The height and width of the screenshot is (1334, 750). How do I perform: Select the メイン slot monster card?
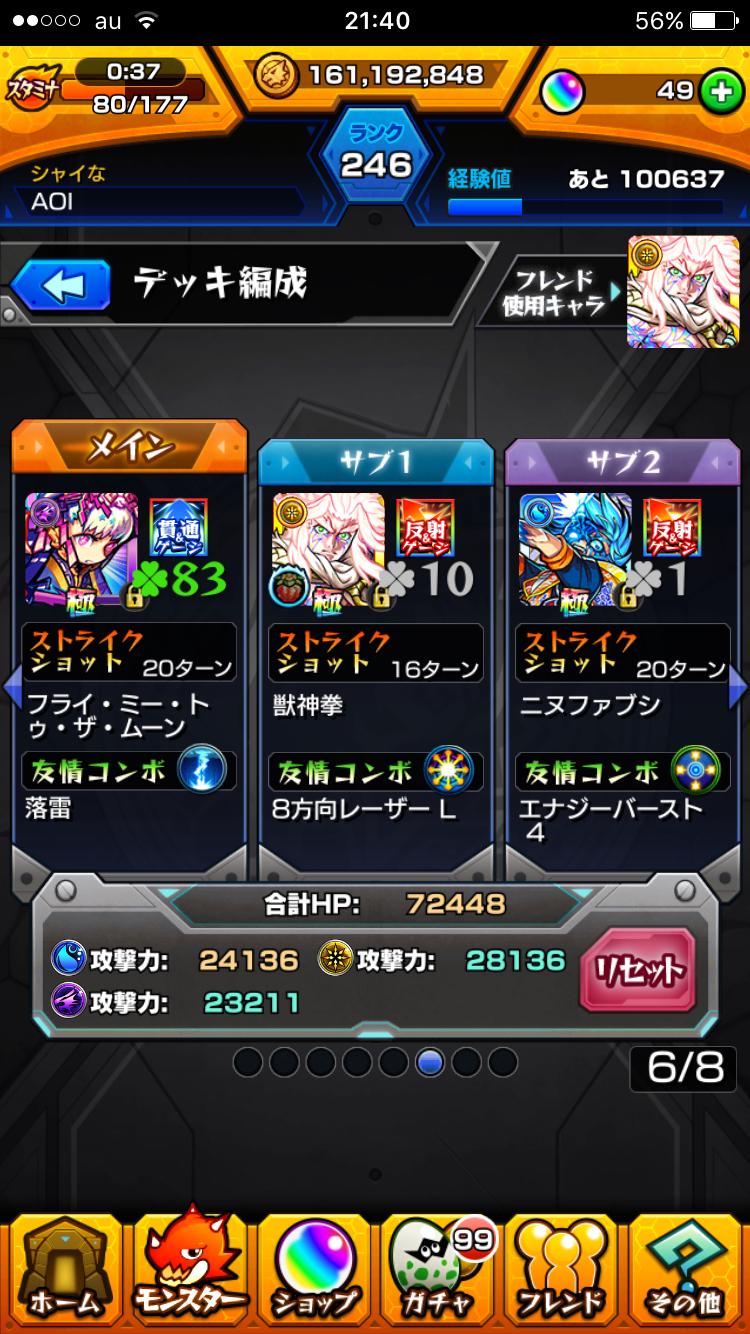click(82, 550)
